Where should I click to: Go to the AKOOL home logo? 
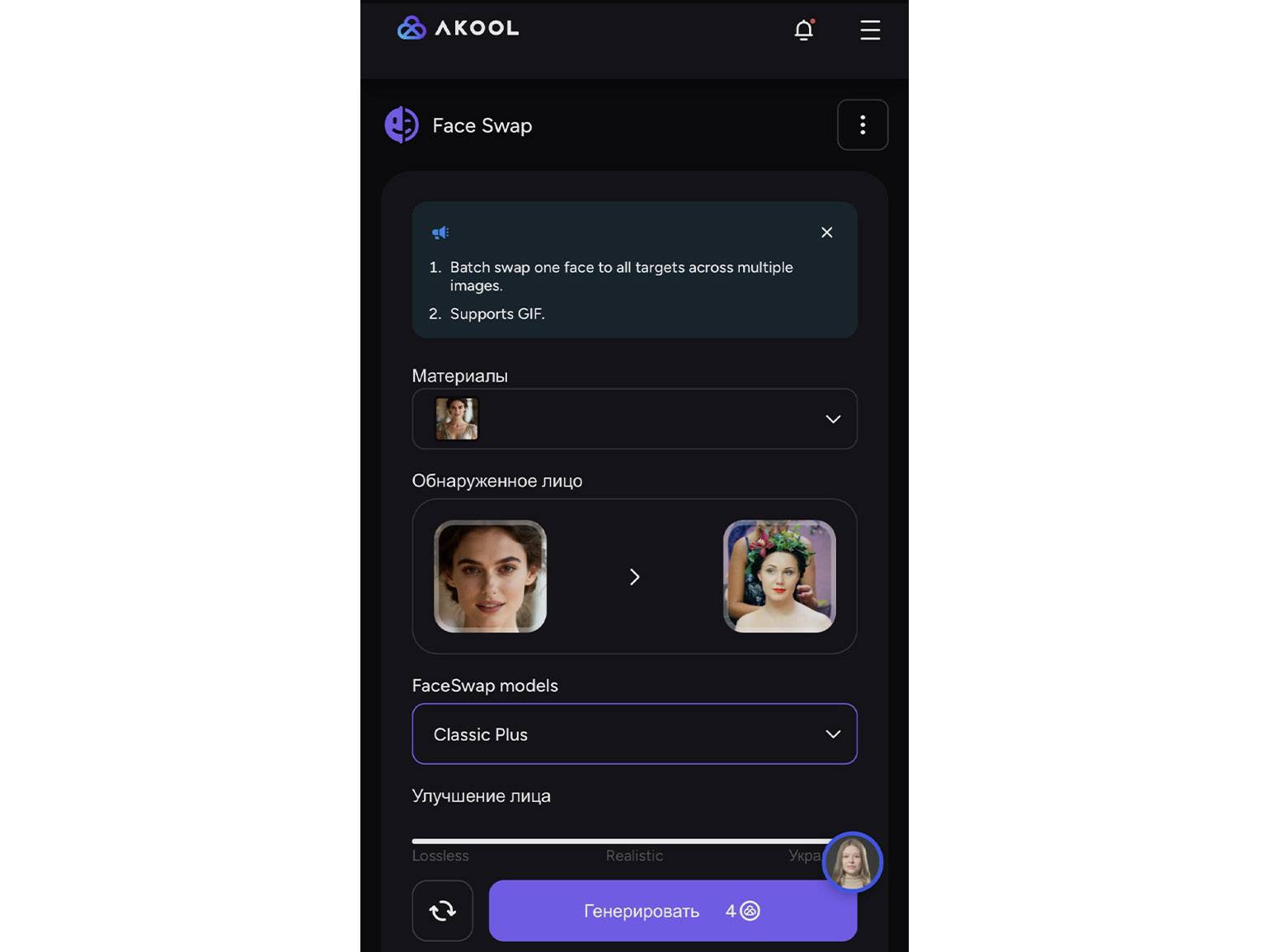pos(459,28)
